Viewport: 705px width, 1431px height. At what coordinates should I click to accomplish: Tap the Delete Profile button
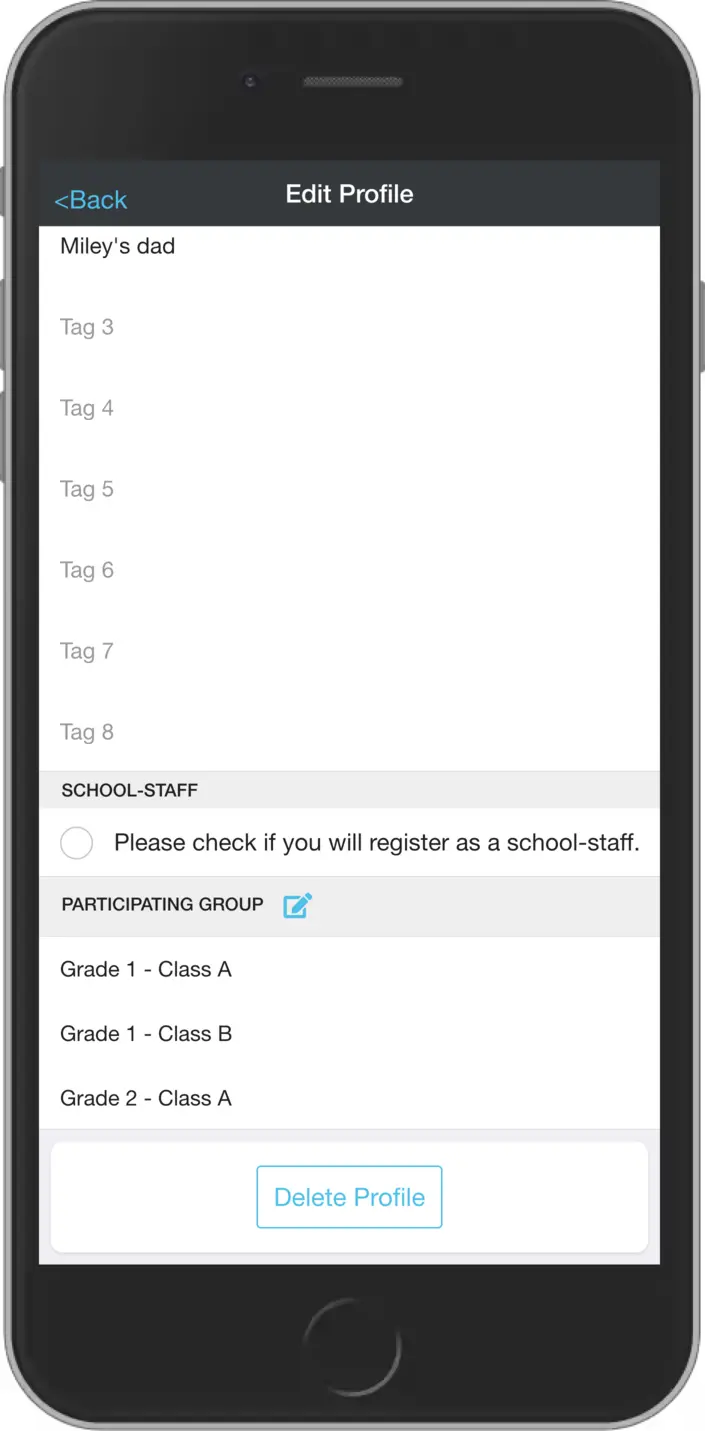point(349,1197)
